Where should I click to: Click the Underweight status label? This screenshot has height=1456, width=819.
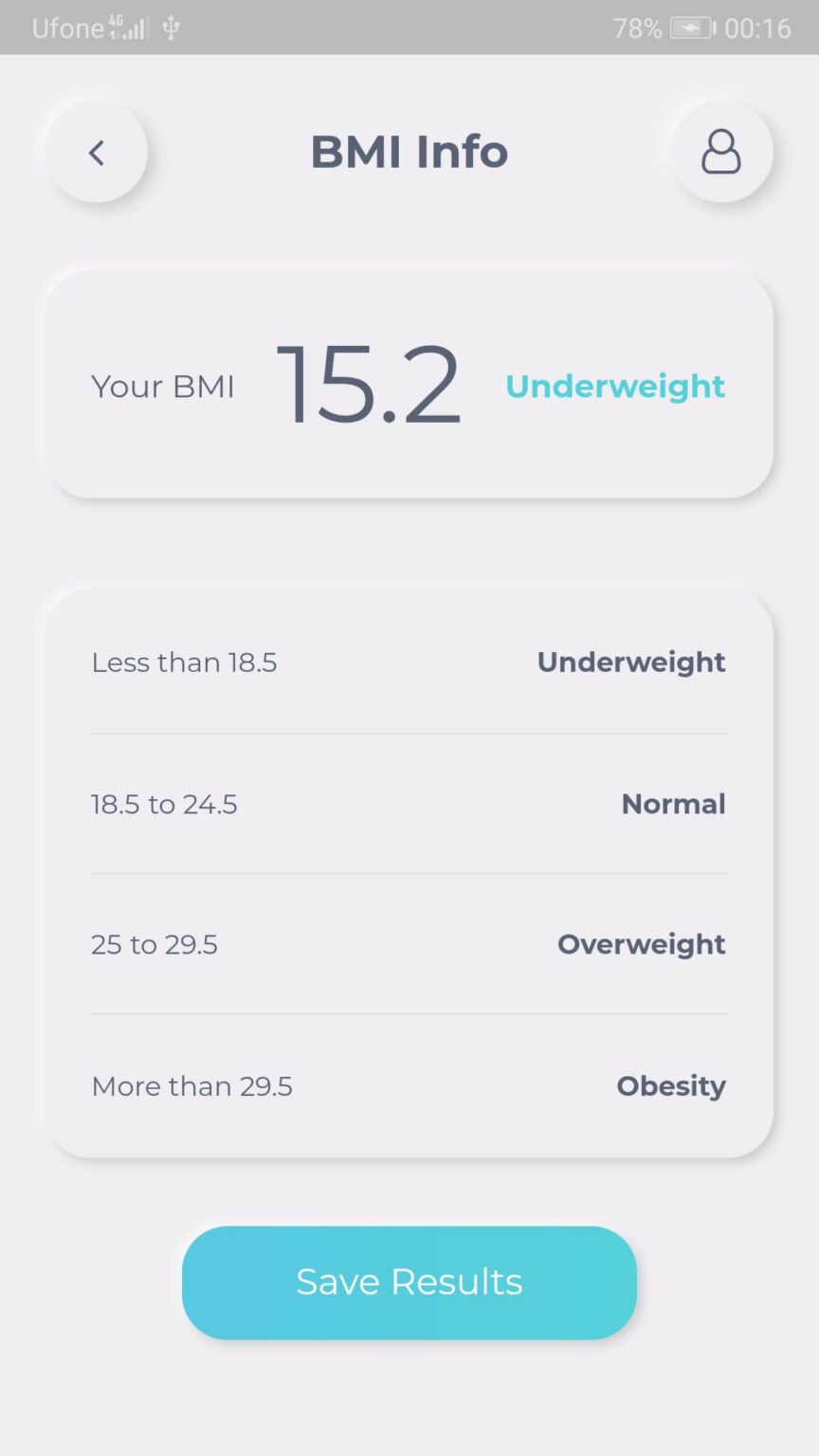pyautogui.click(x=614, y=386)
